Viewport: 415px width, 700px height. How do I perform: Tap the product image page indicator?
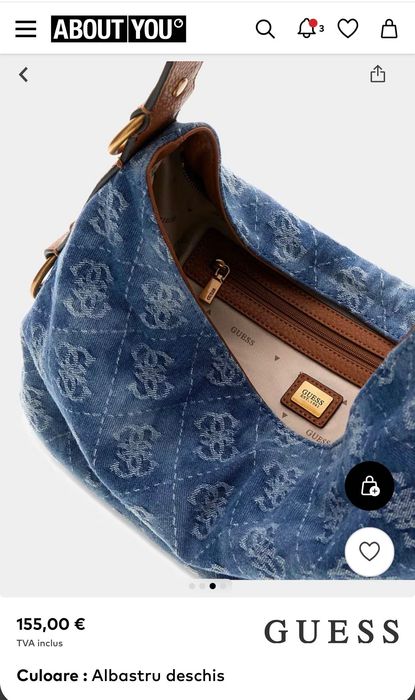click(x=208, y=586)
